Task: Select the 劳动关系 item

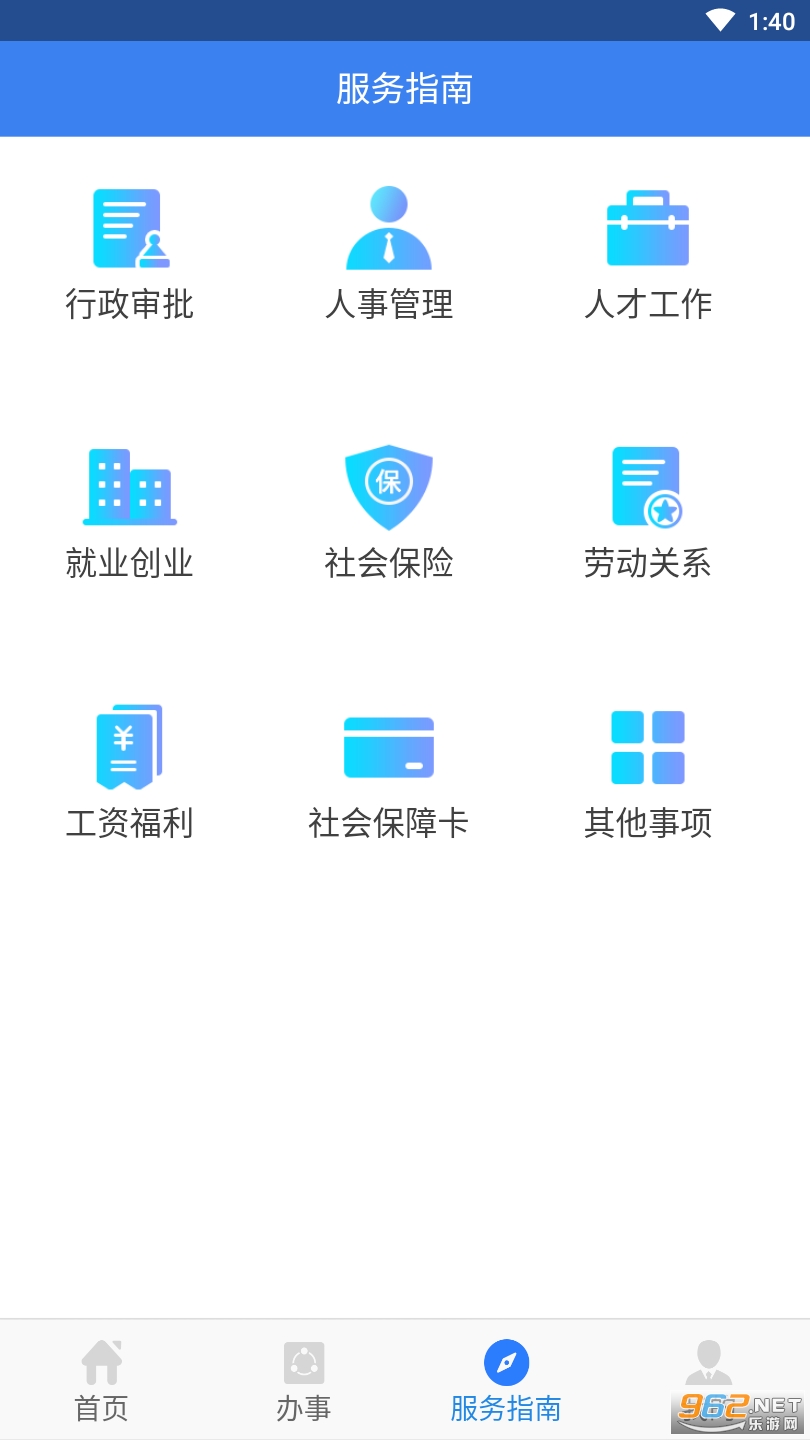Action: (x=648, y=512)
